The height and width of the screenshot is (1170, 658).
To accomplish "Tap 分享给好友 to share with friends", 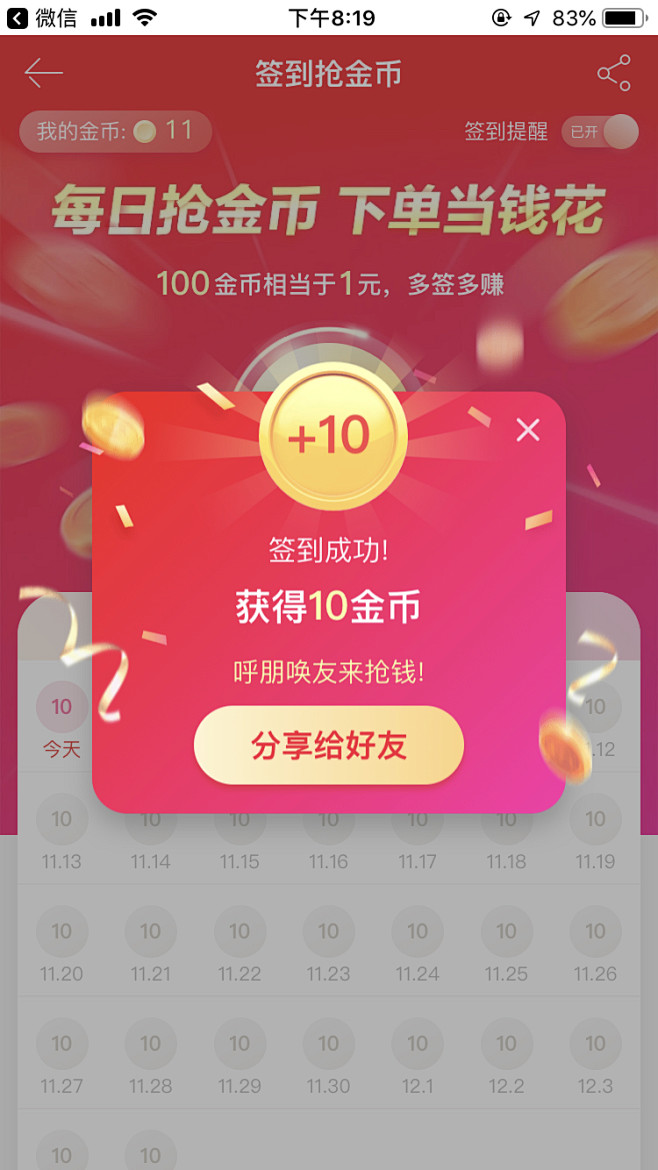I will pyautogui.click(x=329, y=745).
